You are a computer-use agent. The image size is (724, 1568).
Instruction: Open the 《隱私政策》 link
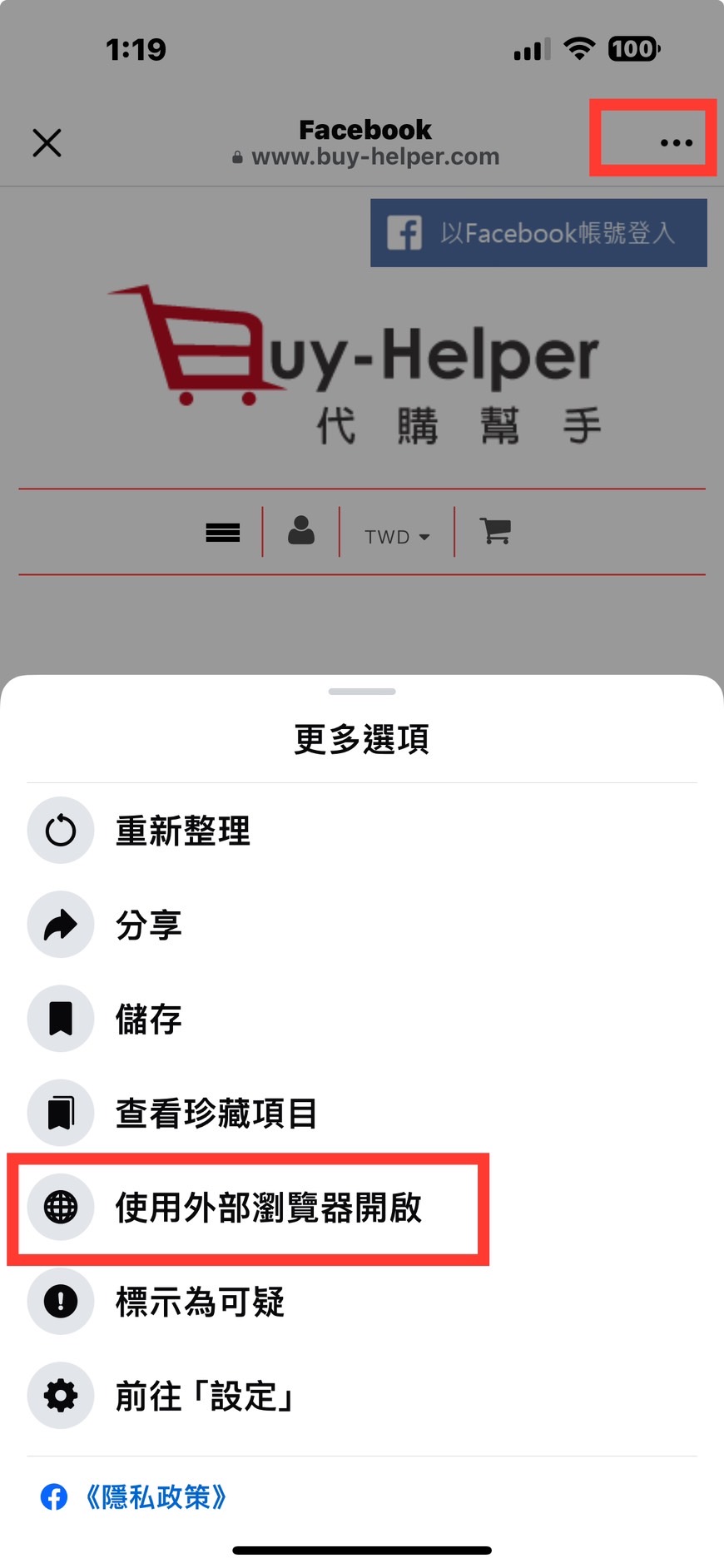tap(156, 1496)
